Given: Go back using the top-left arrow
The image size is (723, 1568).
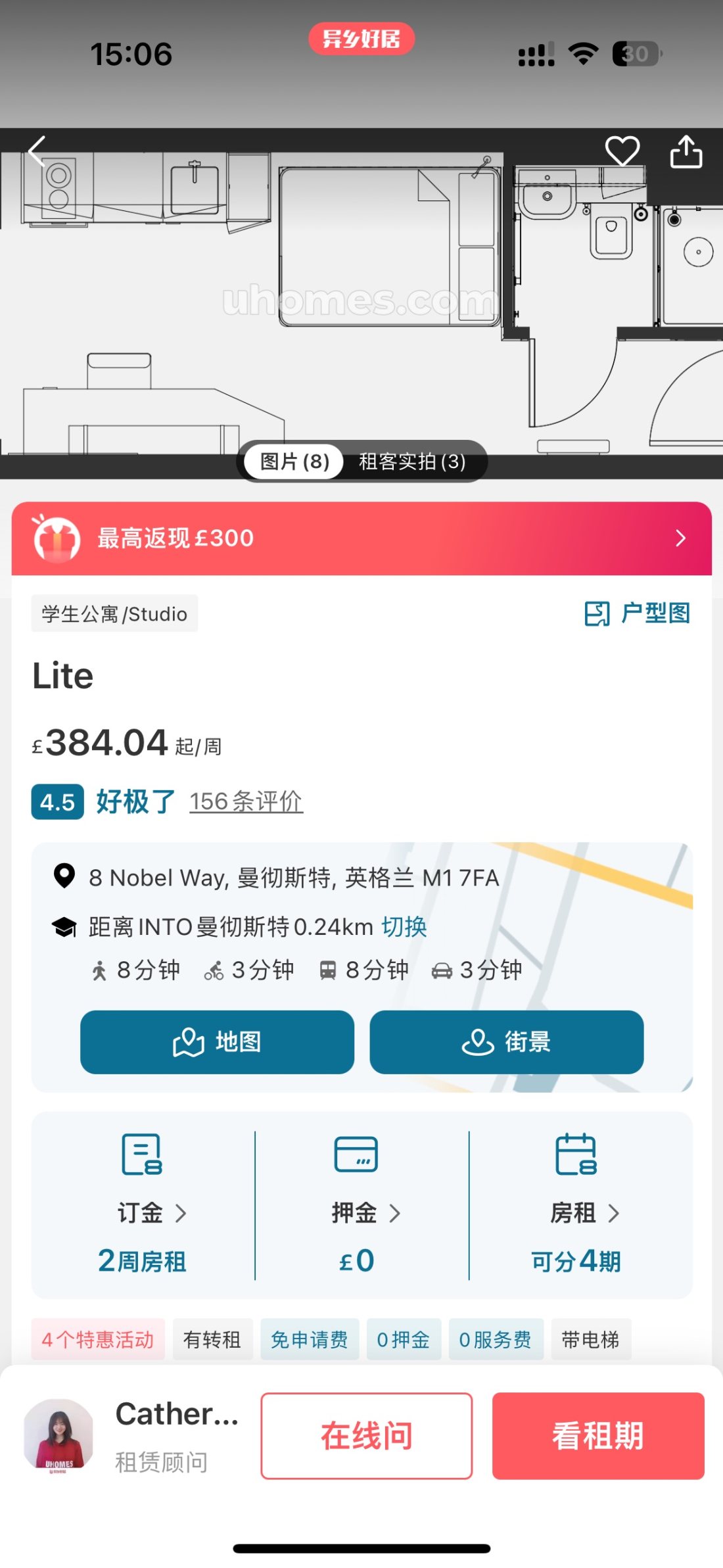Looking at the screenshot, I should pos(37,152).
